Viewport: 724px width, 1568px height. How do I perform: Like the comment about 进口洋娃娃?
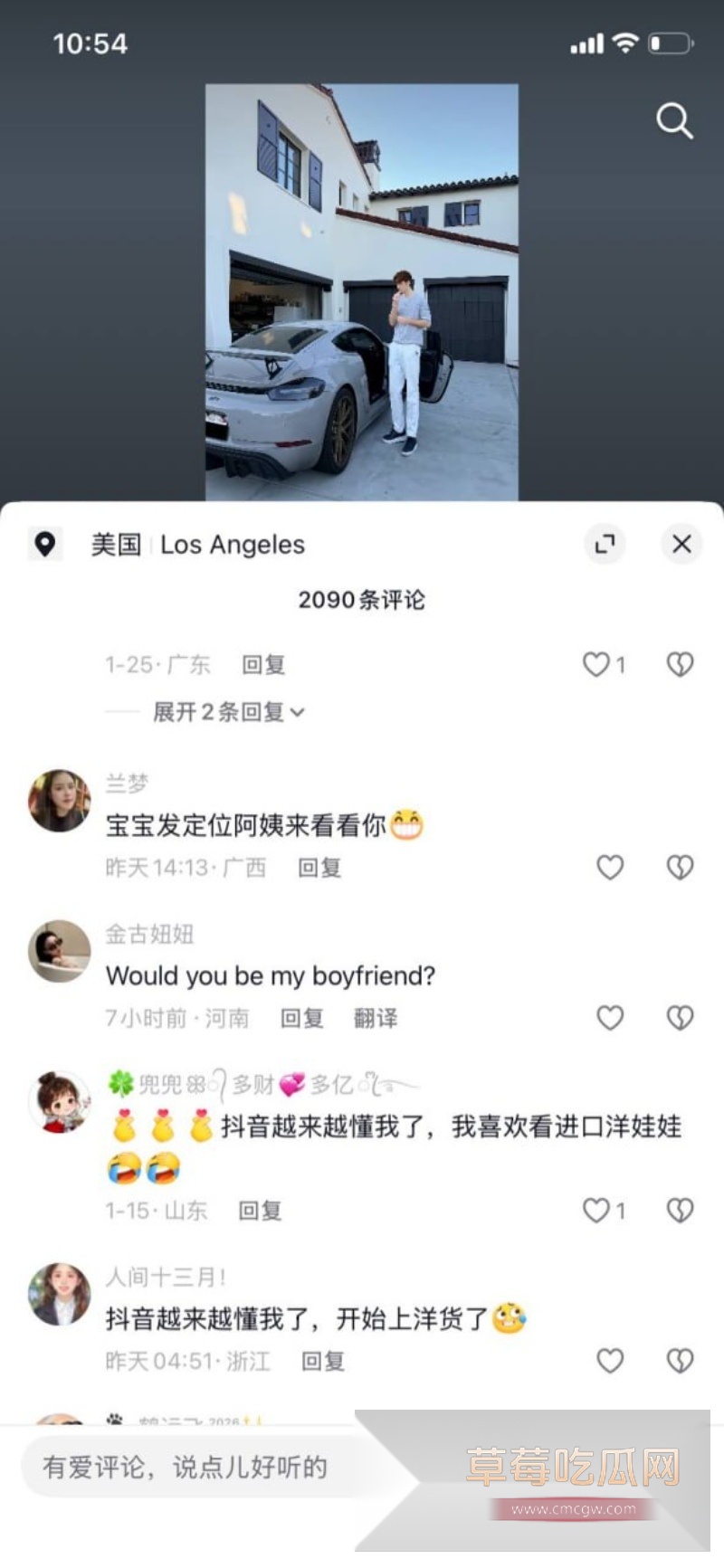pyautogui.click(x=599, y=1210)
